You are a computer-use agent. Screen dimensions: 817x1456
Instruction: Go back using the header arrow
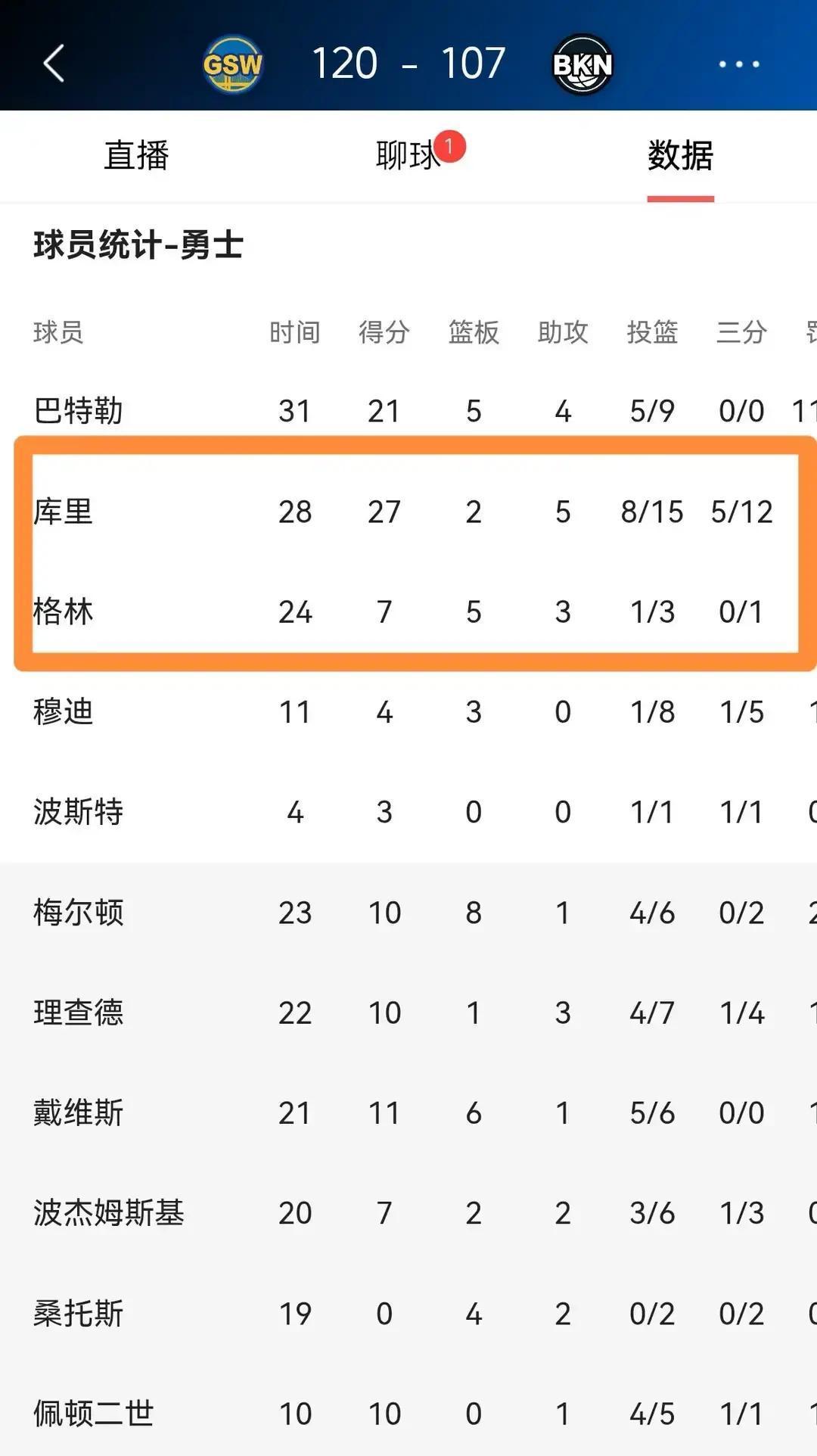coord(54,64)
